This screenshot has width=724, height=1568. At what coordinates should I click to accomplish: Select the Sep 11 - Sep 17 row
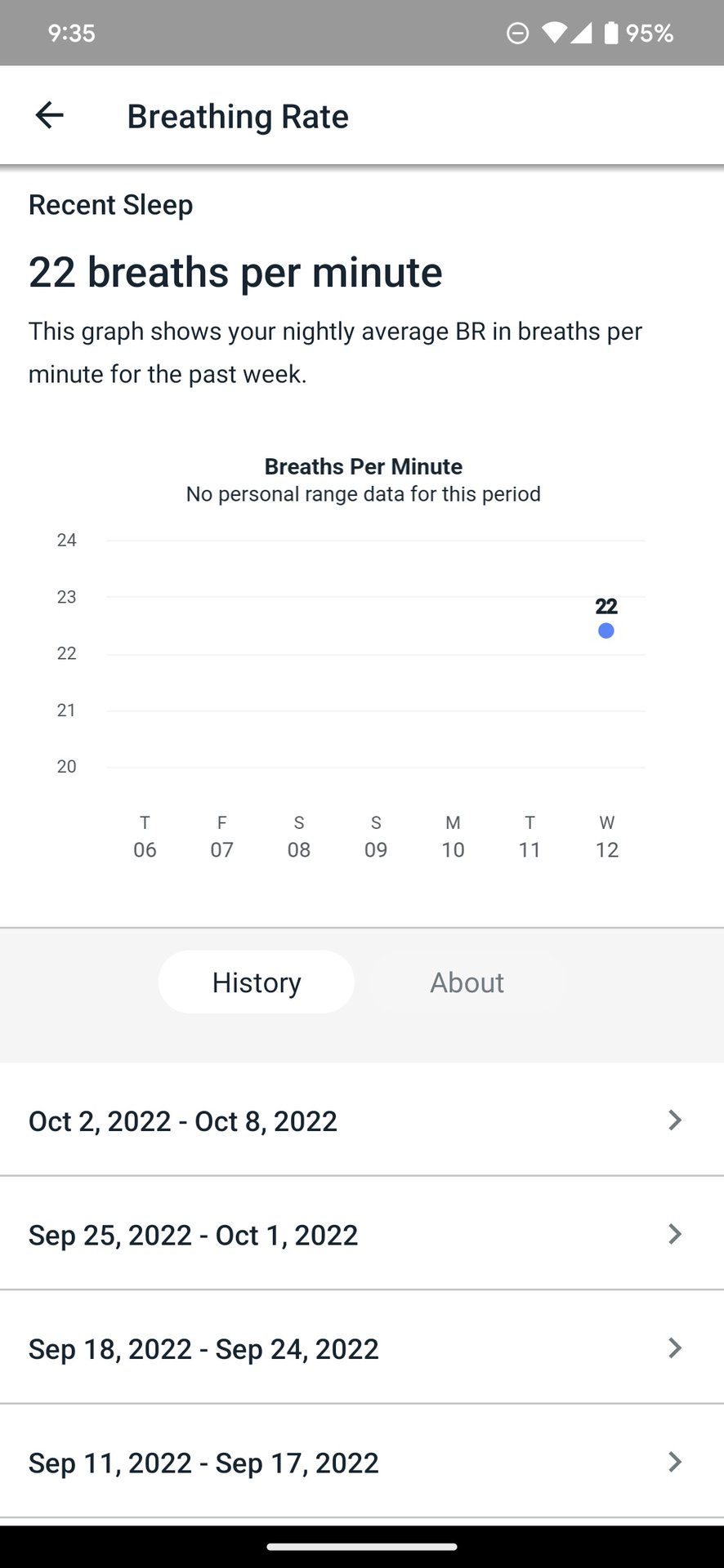point(203,1462)
